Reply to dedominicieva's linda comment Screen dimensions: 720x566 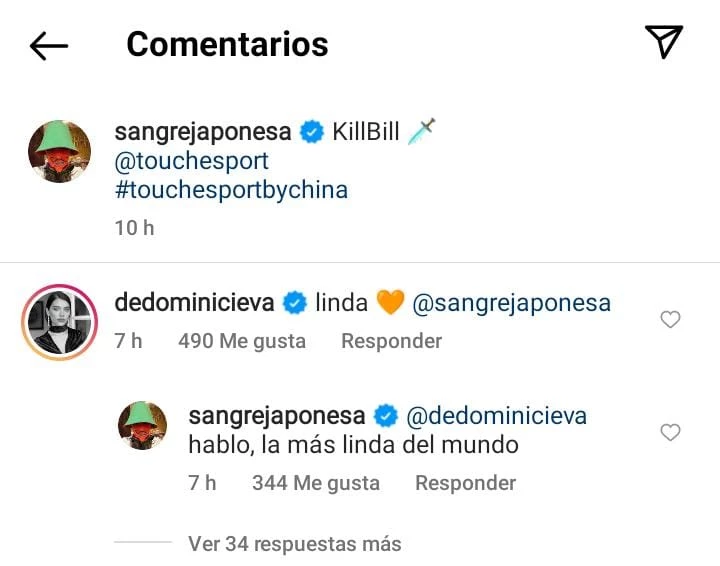click(x=391, y=341)
